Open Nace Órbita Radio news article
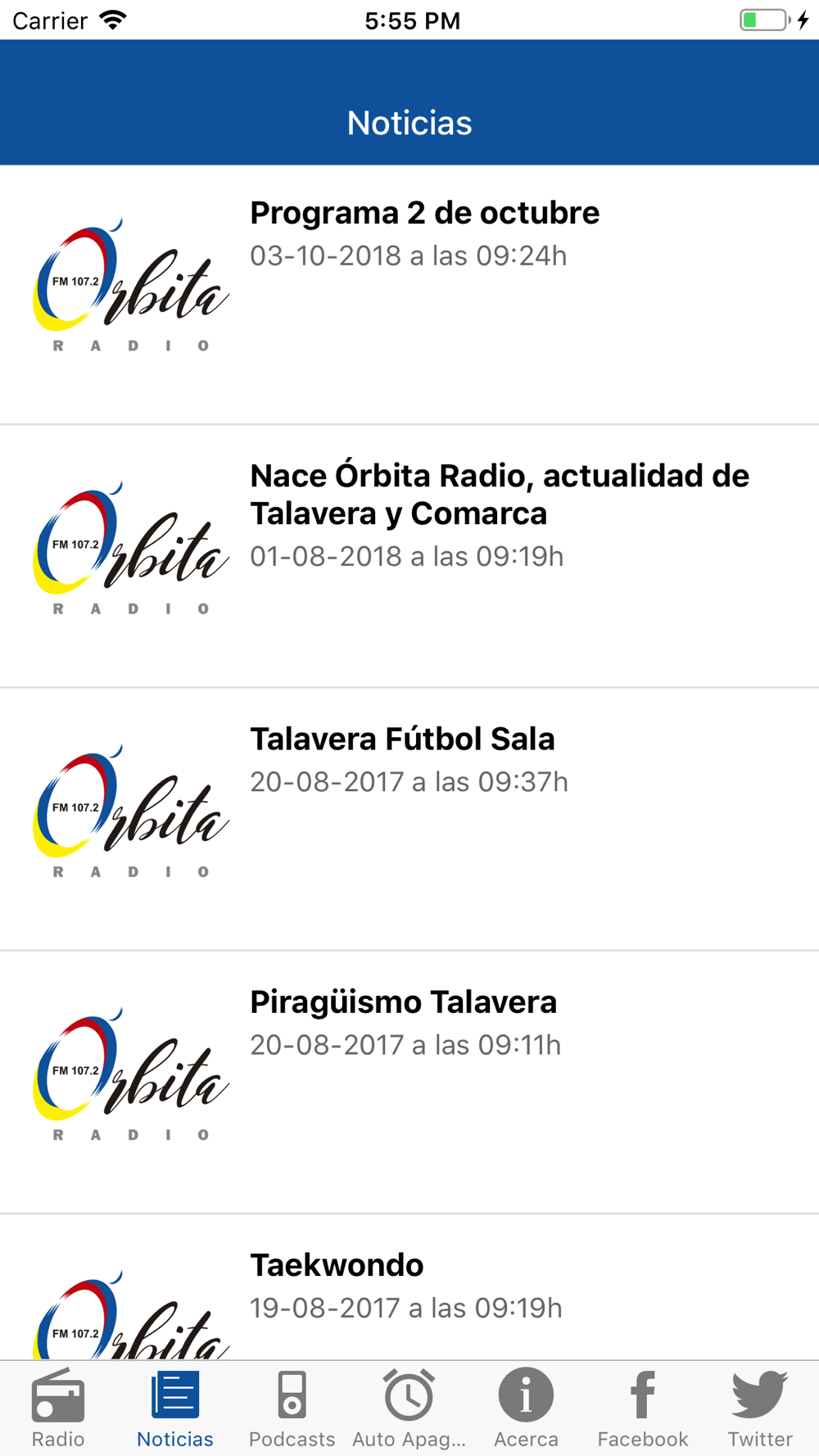This screenshot has height=1456, width=819. (409, 557)
